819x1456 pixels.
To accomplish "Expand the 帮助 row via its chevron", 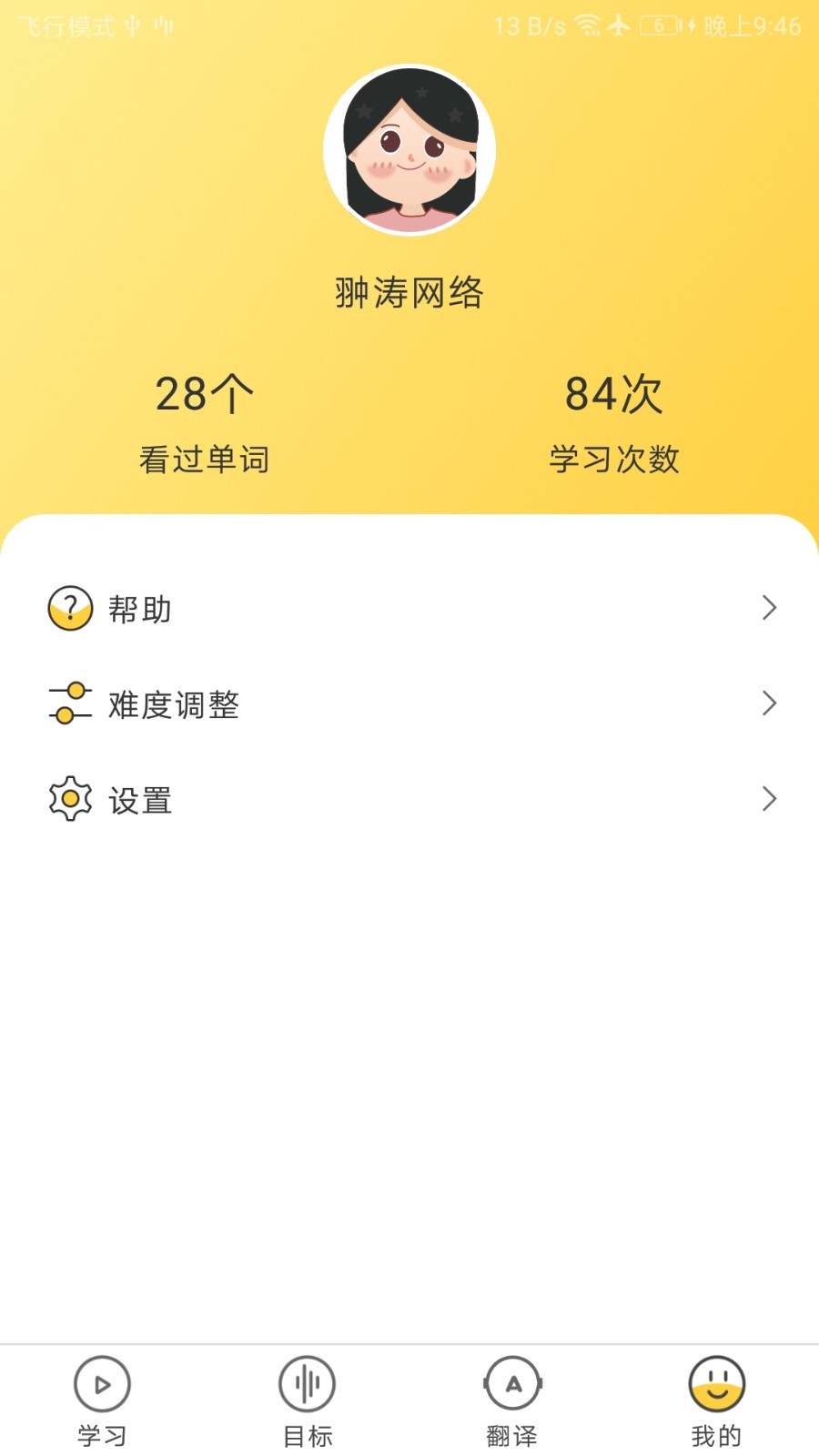I will [769, 608].
